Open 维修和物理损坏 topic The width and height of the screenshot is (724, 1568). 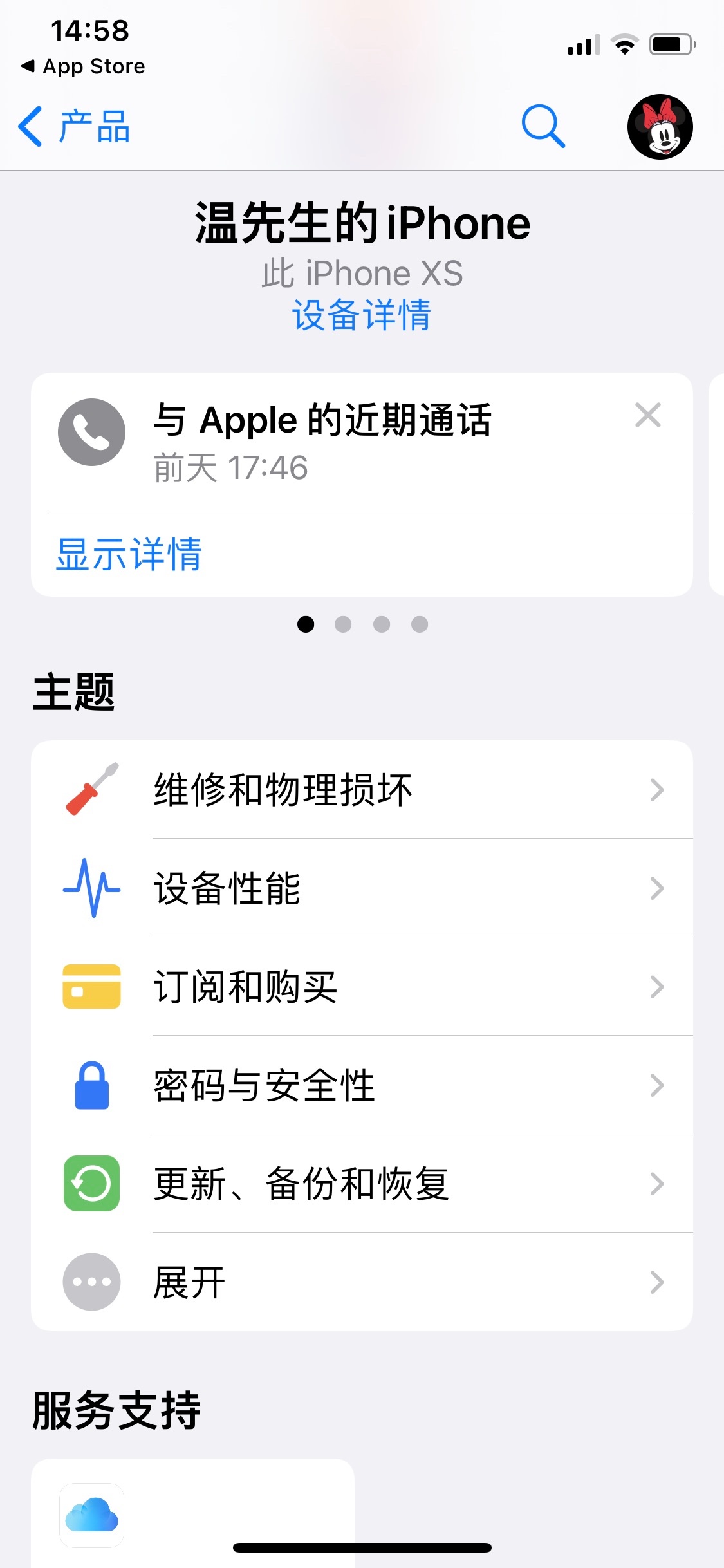(x=362, y=790)
